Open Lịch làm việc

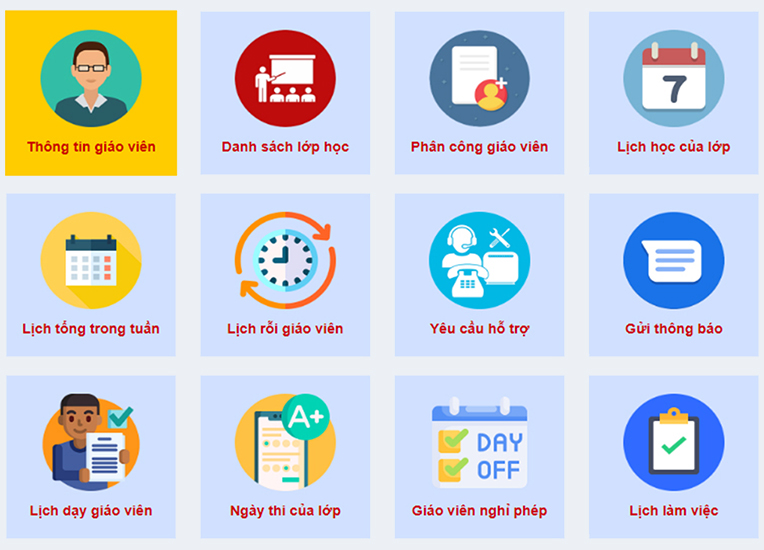[673, 457]
